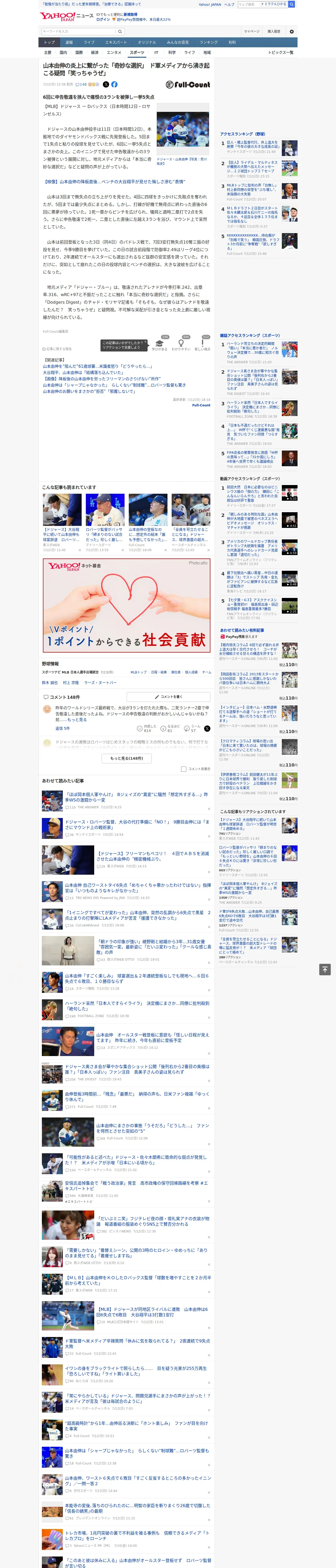Jump back to the top of the page
This screenshot has height=1568, width=336.
[x=325, y=970]
